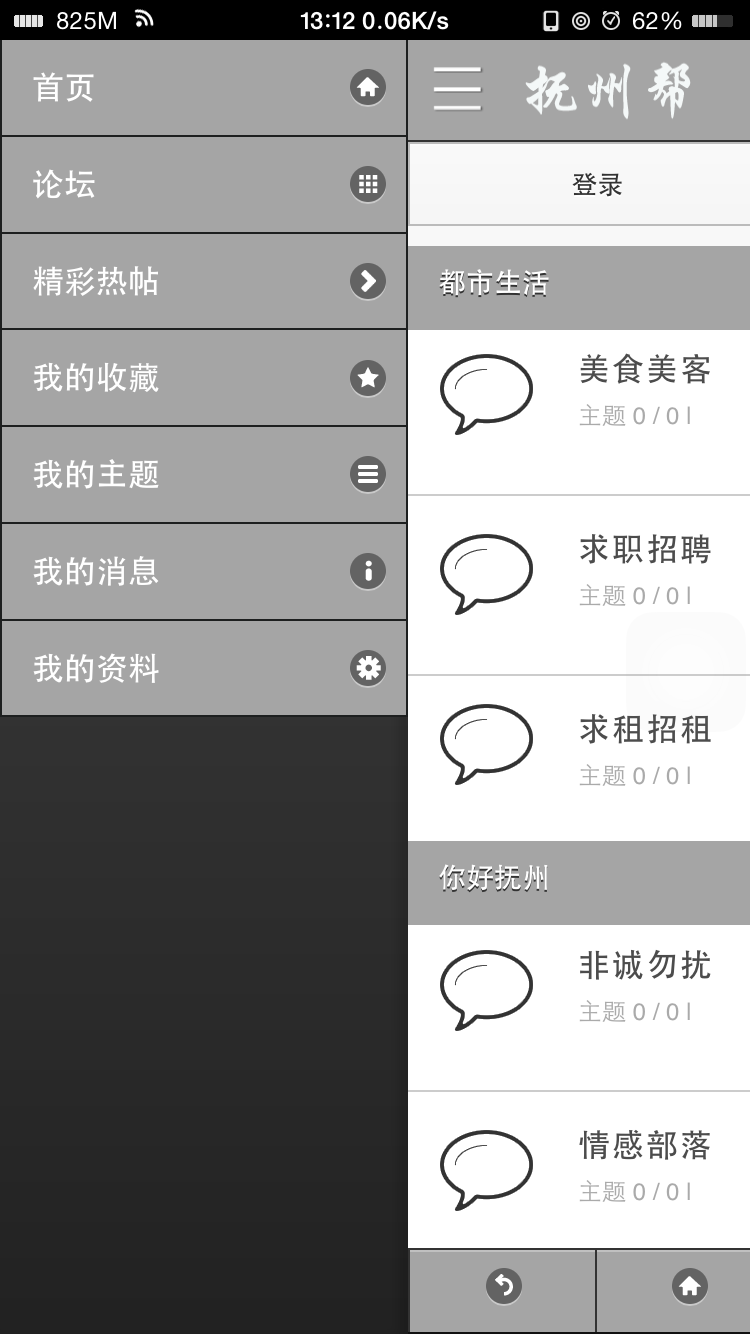Select the home icon next to 首页
The image size is (750, 1334).
click(367, 88)
